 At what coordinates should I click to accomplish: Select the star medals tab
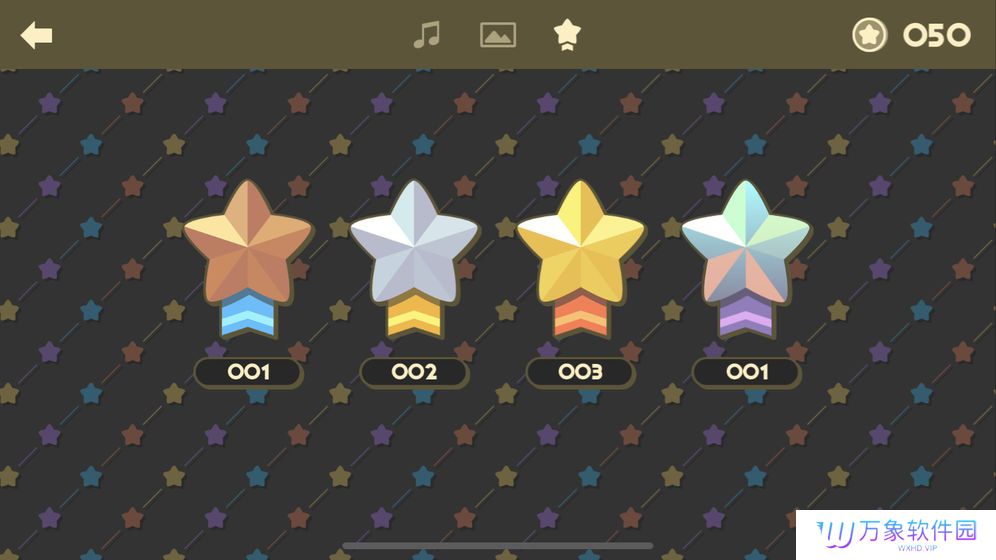point(567,35)
